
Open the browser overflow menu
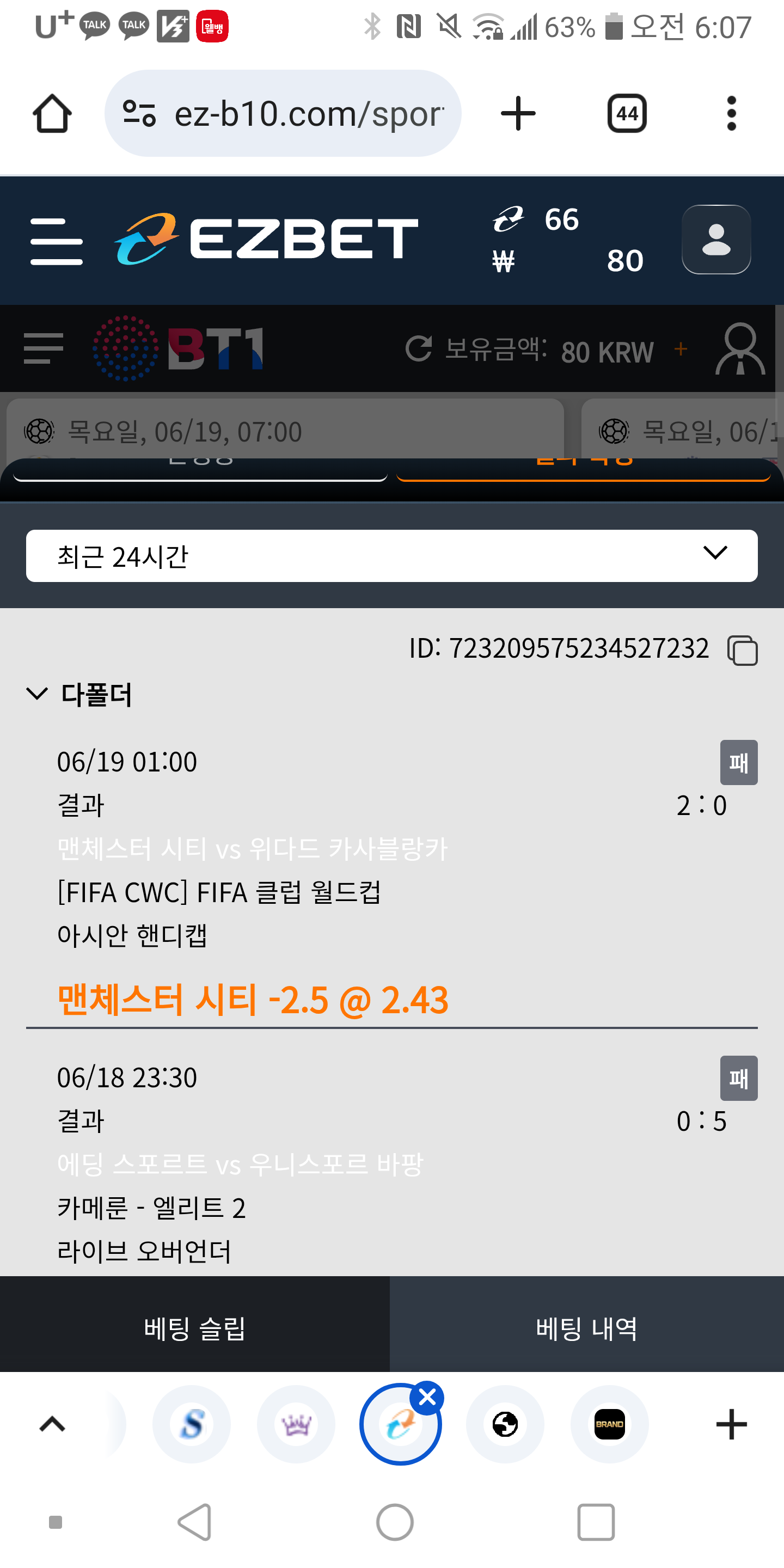pyautogui.click(x=732, y=113)
